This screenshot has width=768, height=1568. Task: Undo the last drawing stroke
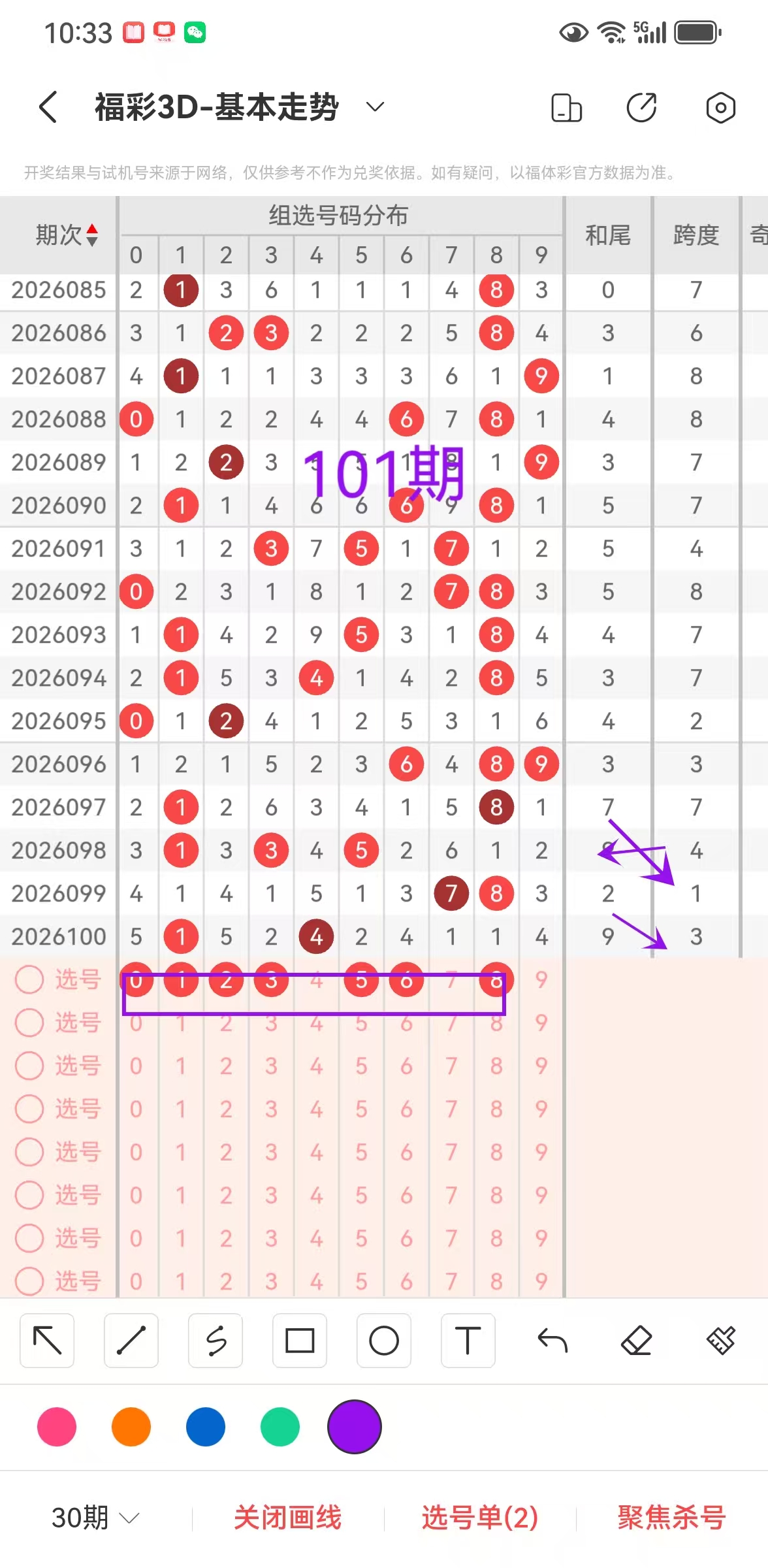552,1341
